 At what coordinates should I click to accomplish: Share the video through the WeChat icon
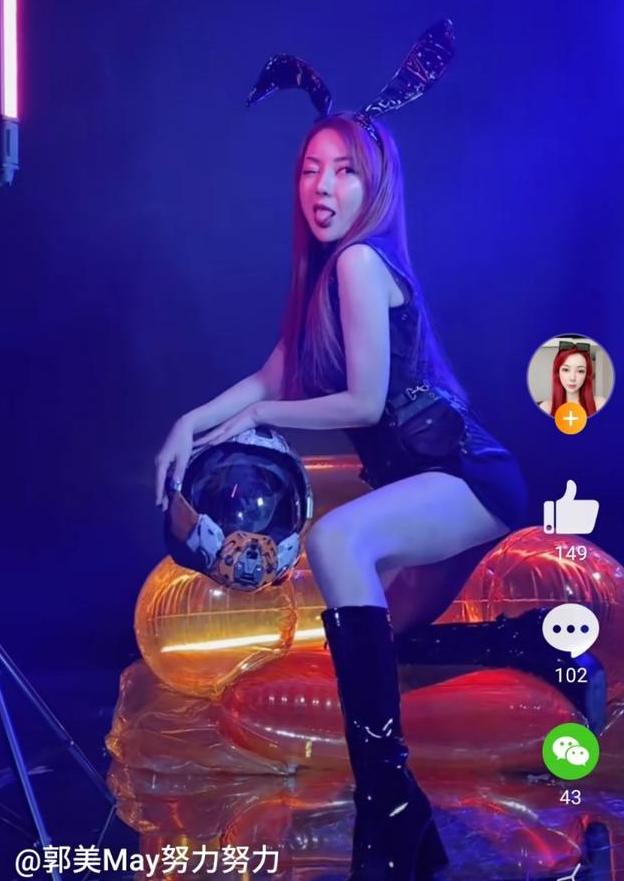(570, 751)
